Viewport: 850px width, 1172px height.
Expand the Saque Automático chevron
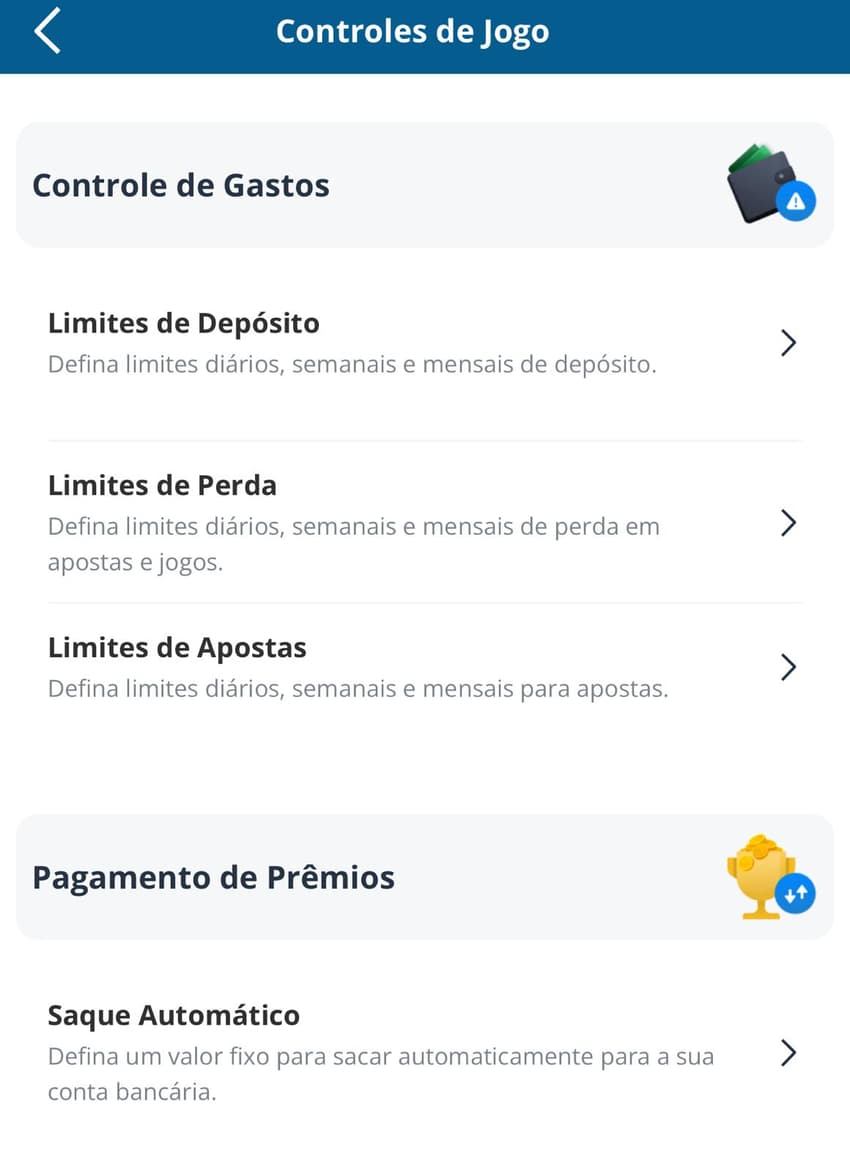(788, 1053)
